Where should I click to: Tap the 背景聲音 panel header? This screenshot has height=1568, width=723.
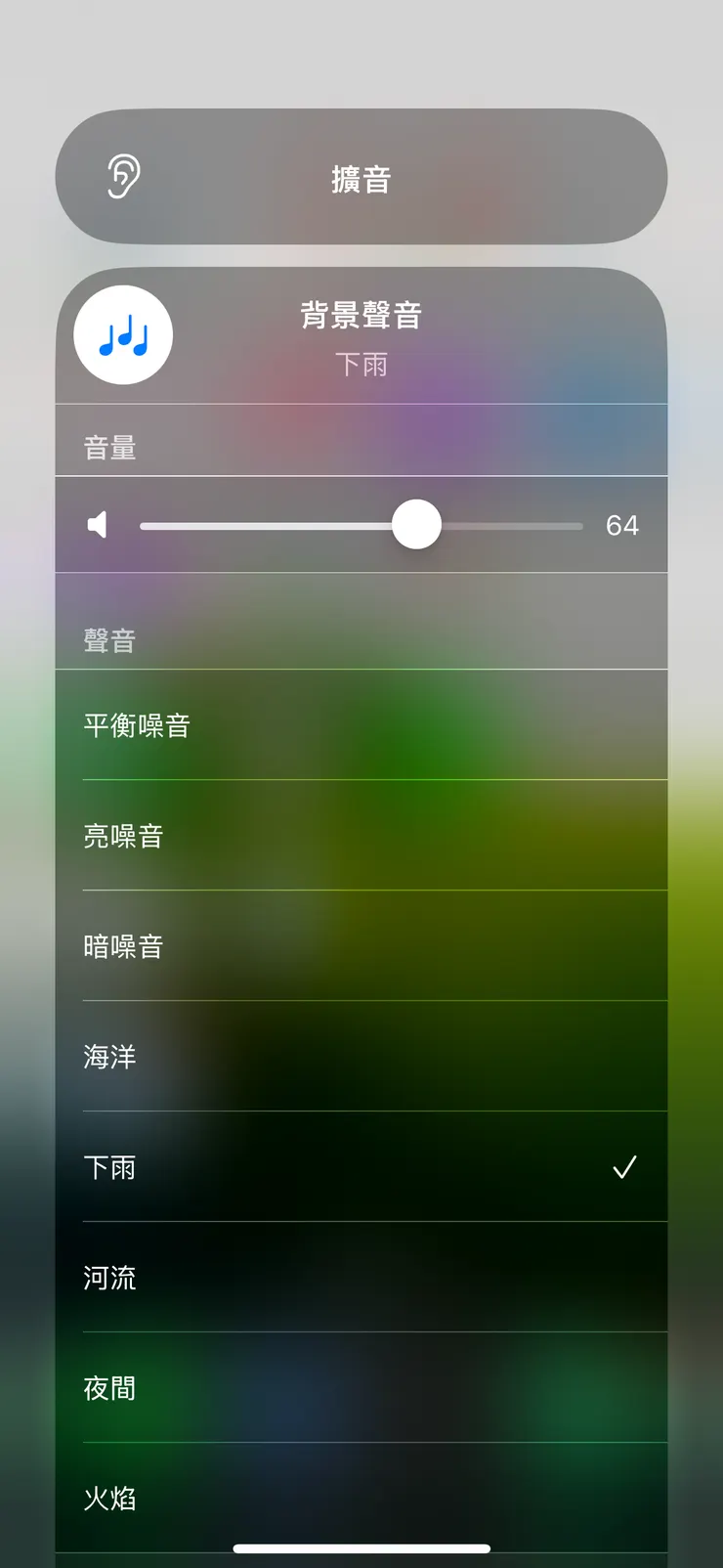(x=361, y=317)
